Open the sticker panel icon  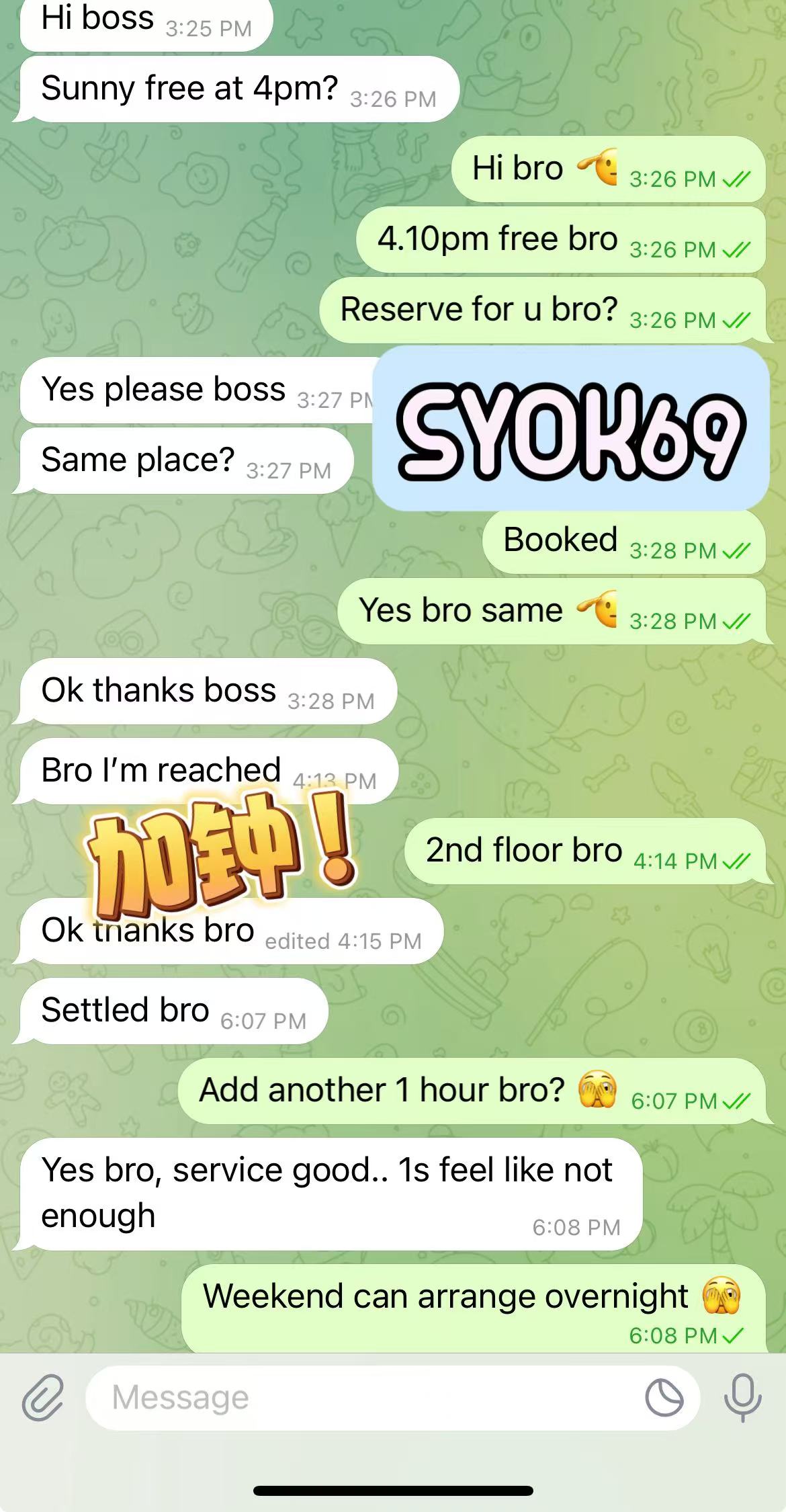(x=664, y=1398)
